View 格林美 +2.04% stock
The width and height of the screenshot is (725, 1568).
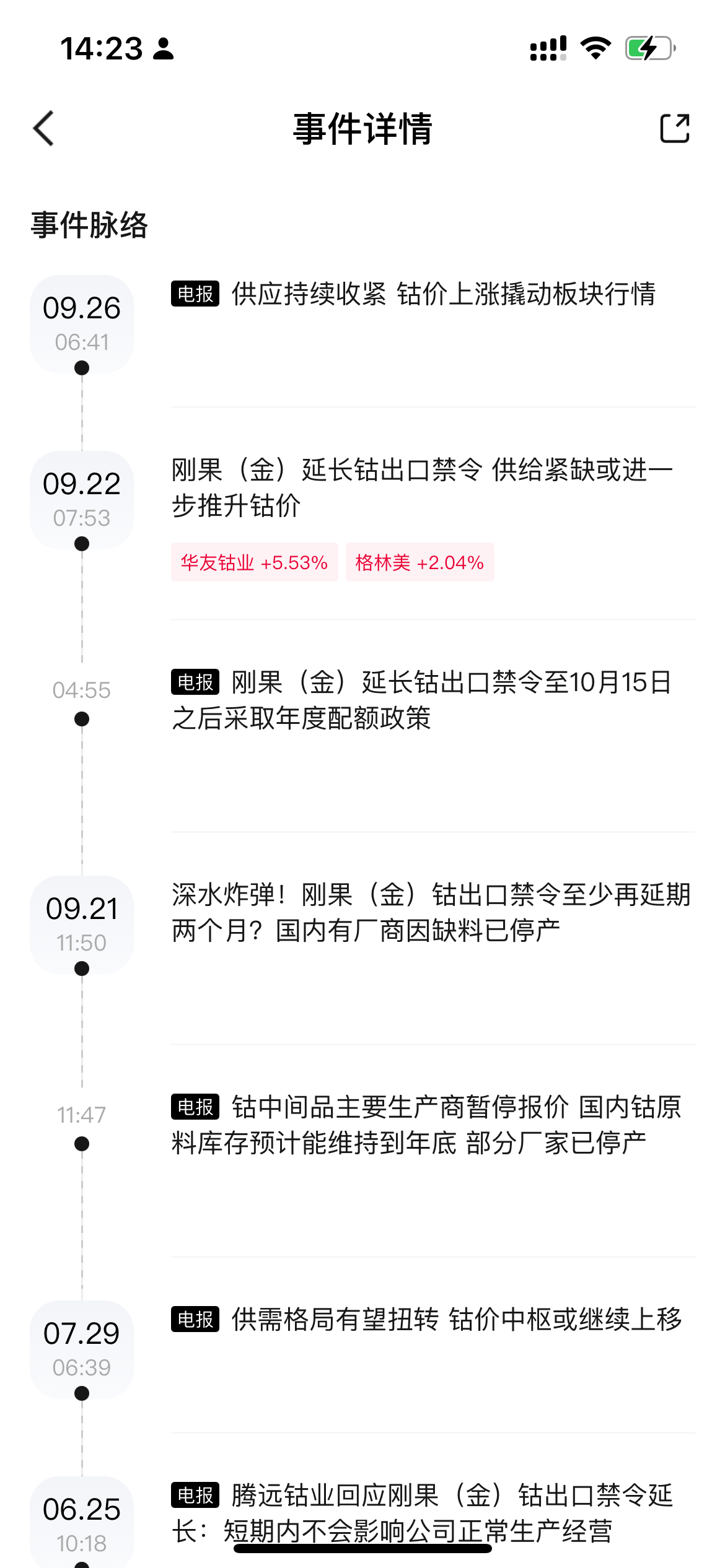point(420,562)
